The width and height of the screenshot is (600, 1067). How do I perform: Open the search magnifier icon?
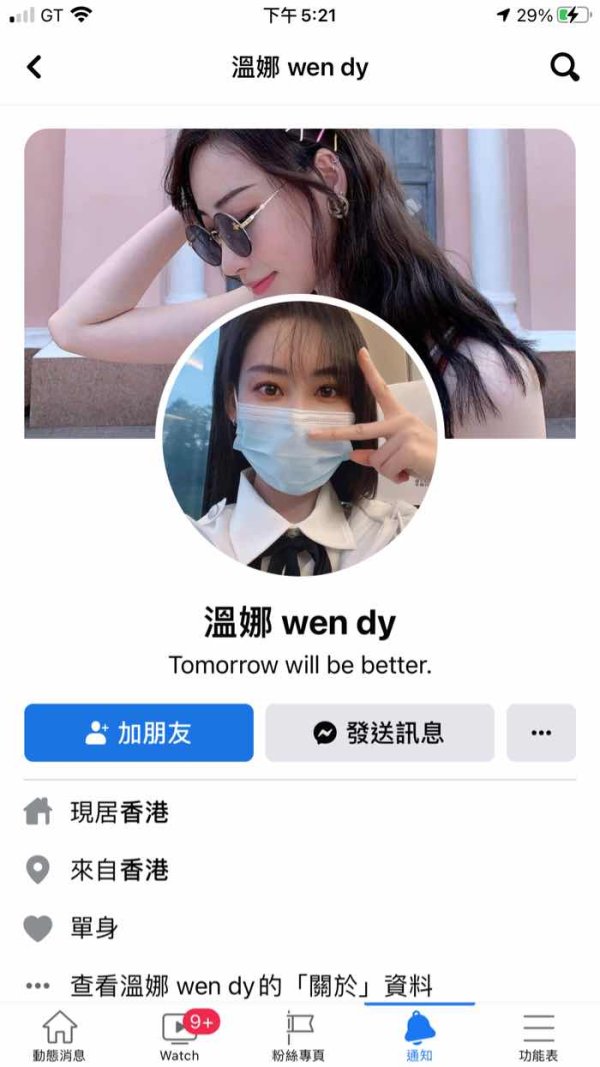click(565, 67)
